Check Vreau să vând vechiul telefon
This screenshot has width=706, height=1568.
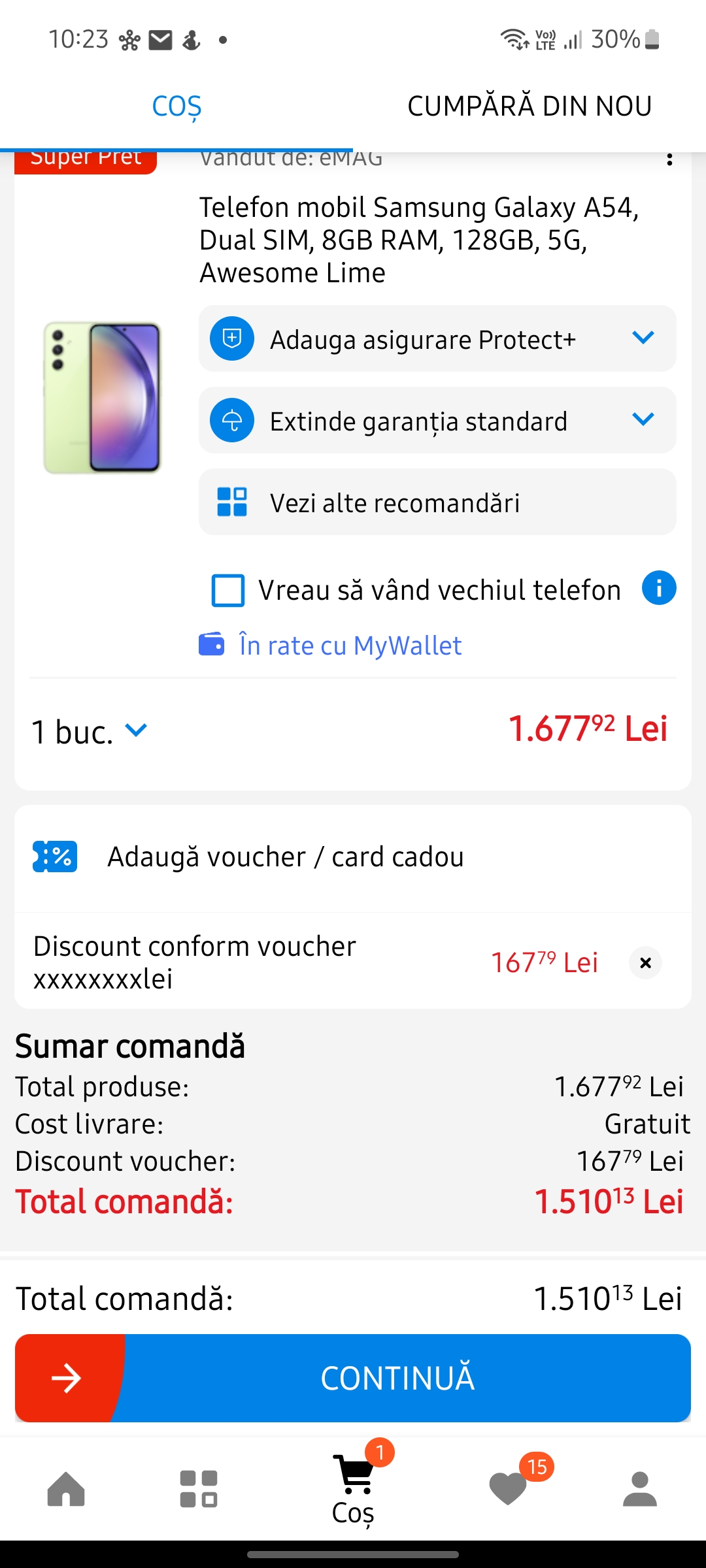coord(228,591)
